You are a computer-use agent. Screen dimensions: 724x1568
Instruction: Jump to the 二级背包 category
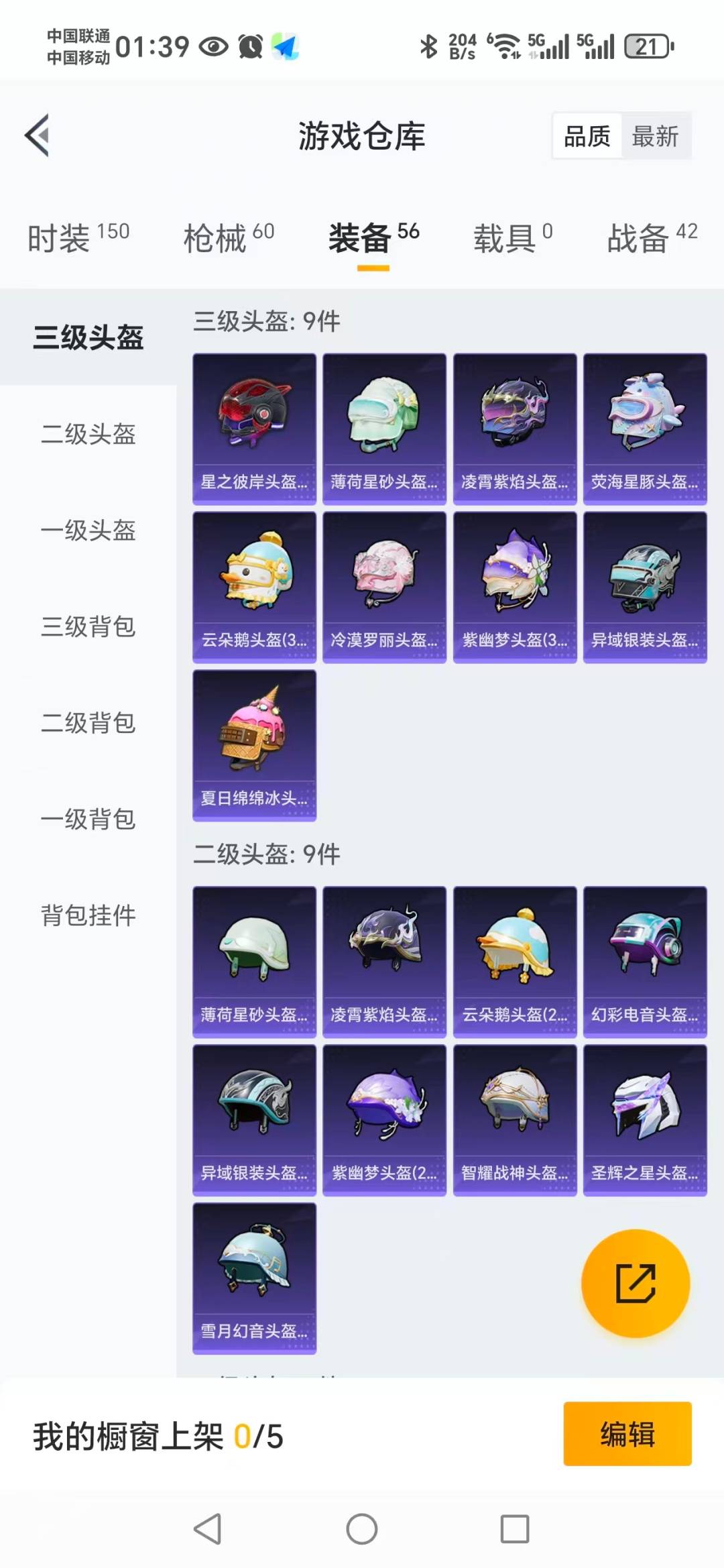pos(88,723)
